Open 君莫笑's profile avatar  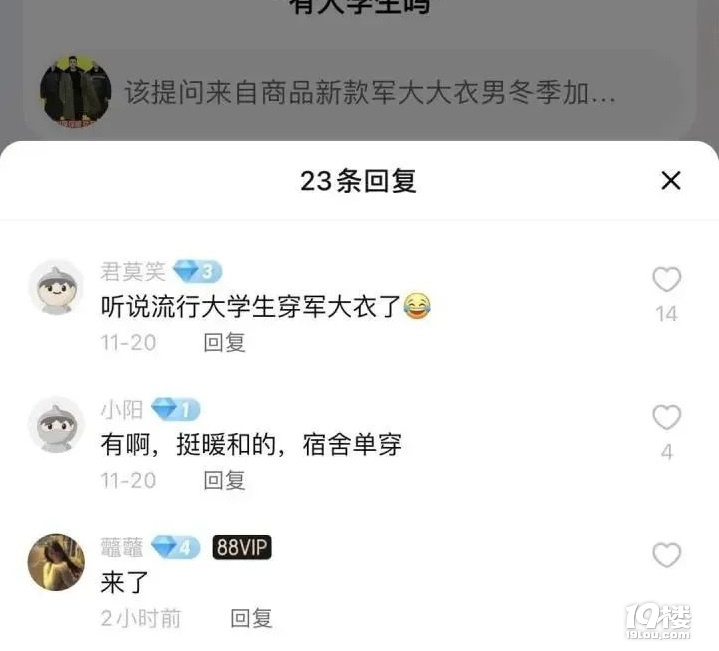click(x=56, y=287)
